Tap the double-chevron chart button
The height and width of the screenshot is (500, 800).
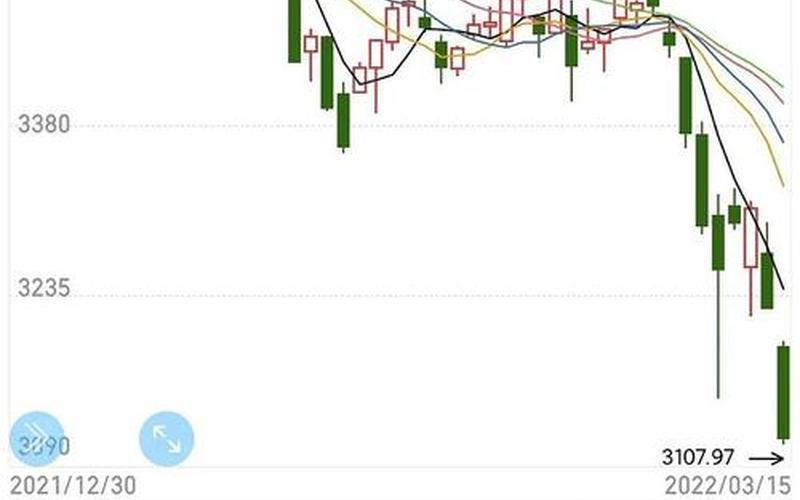point(37,438)
